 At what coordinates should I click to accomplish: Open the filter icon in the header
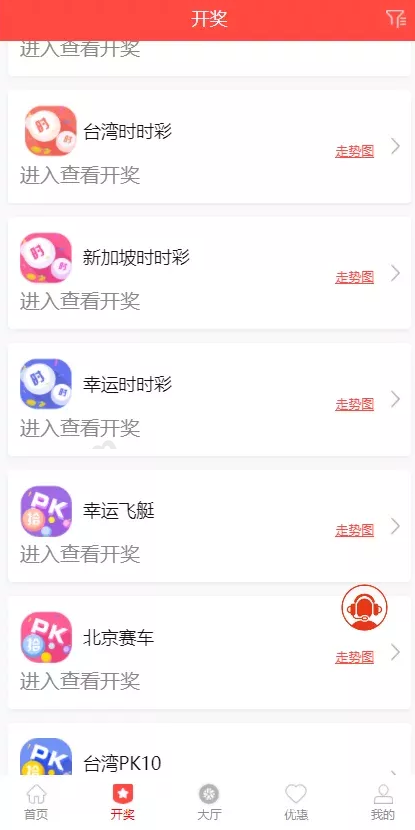click(x=395, y=19)
